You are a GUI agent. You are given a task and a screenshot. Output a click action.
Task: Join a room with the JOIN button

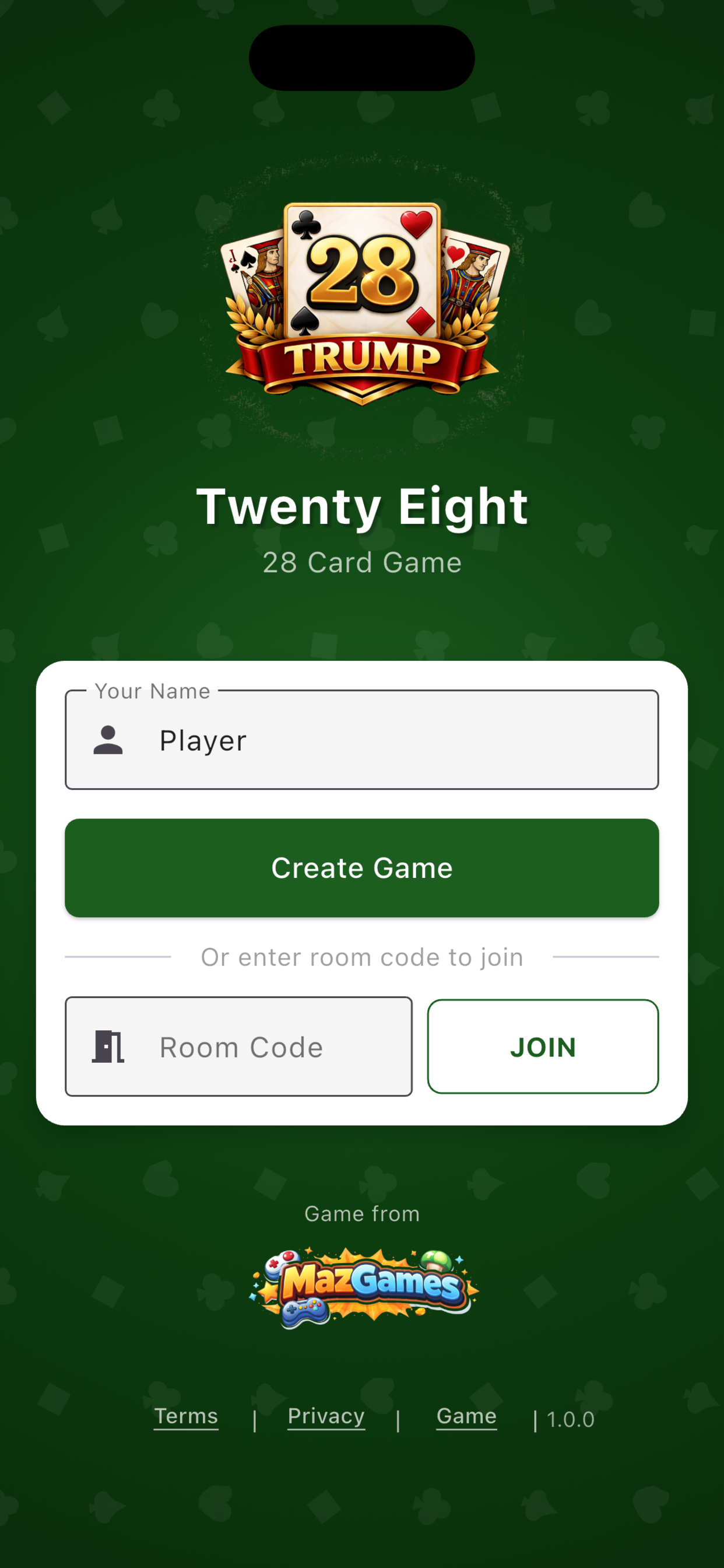[542, 1047]
